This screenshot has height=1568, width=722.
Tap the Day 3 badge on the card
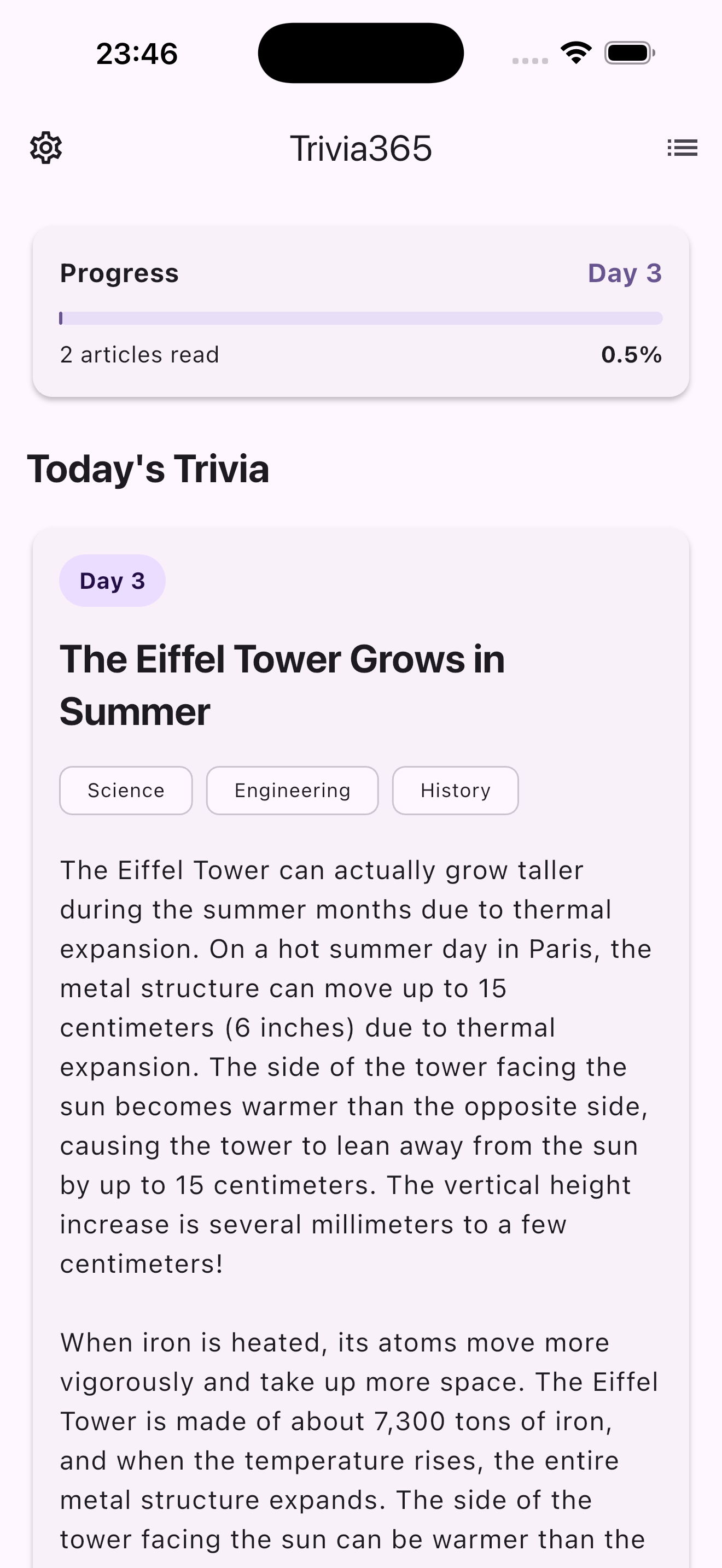click(x=112, y=580)
